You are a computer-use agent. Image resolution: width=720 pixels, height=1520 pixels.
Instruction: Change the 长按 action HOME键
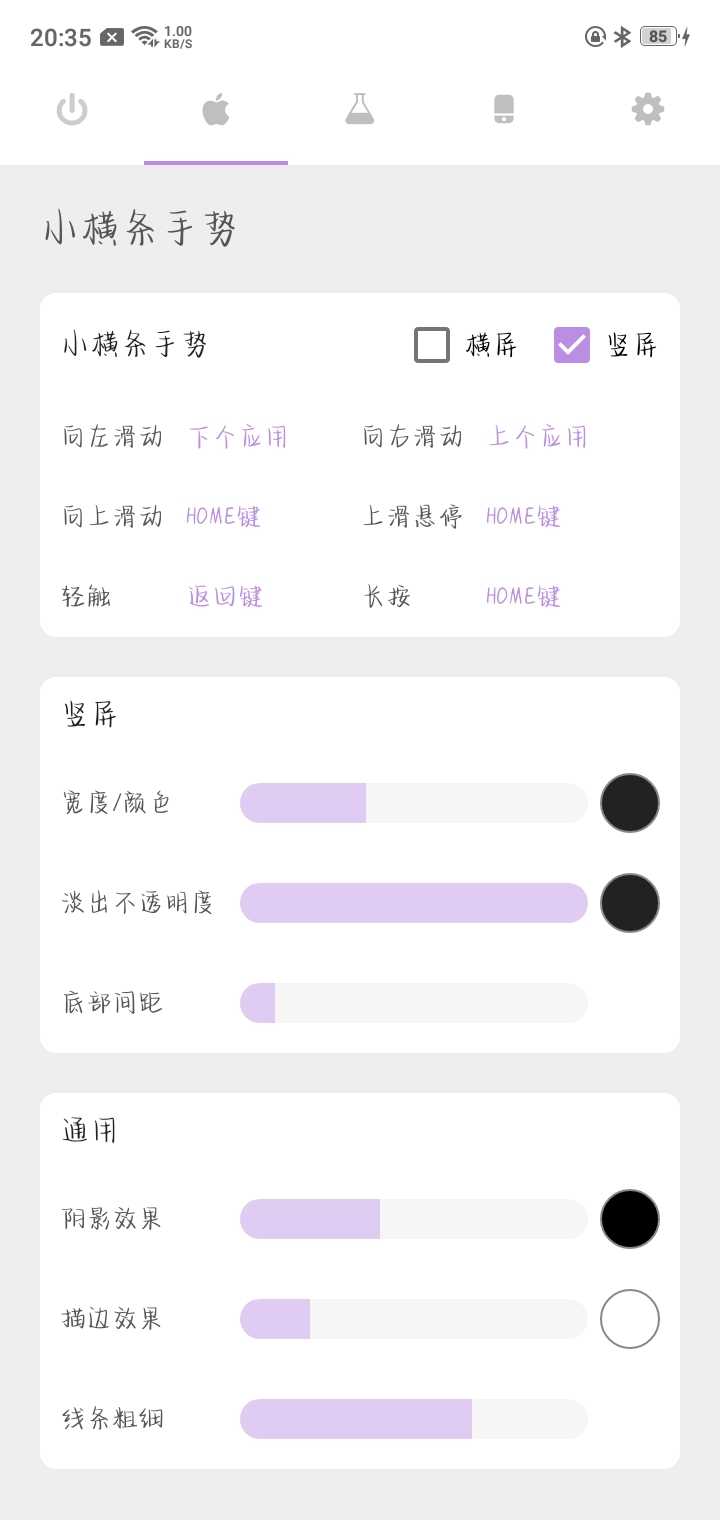[x=524, y=597]
